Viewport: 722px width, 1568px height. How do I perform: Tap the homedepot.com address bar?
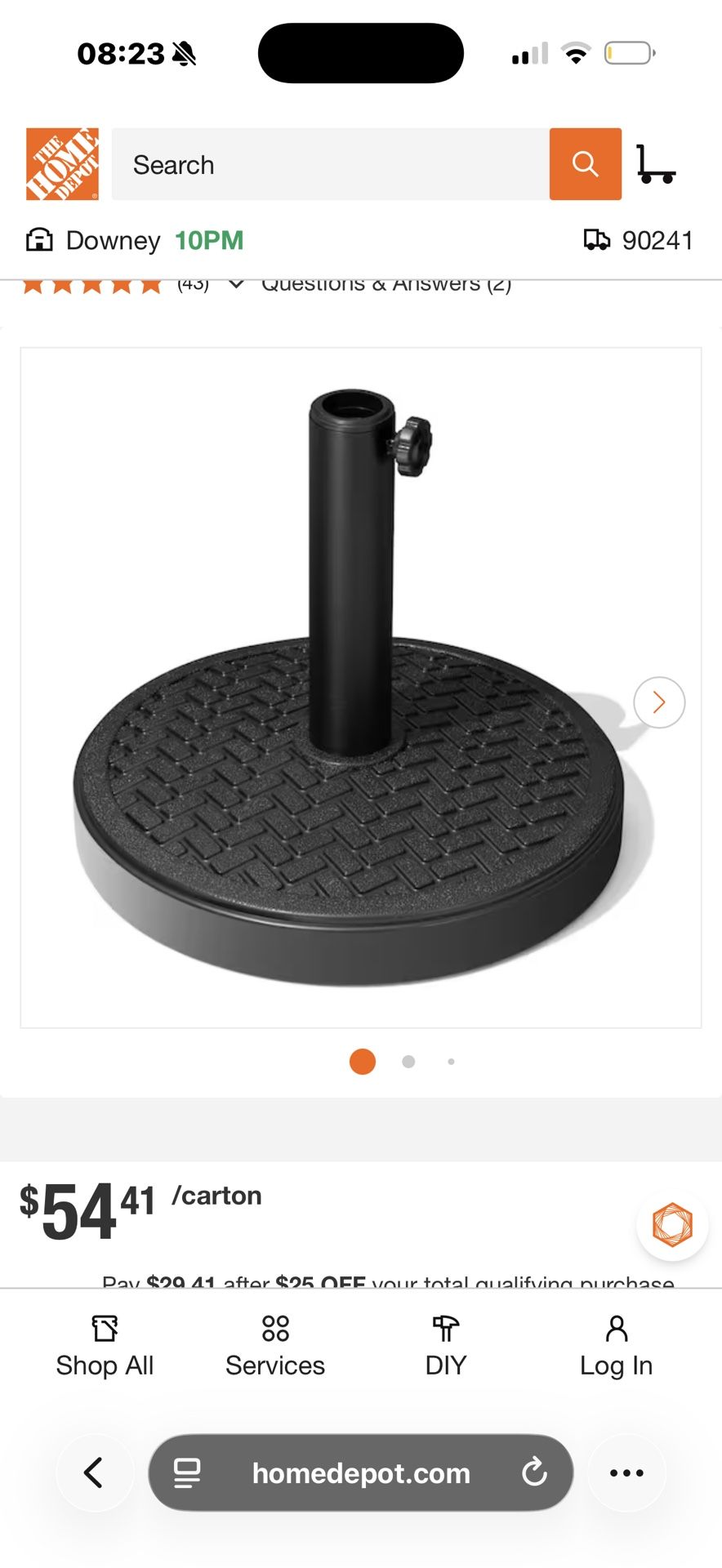pyautogui.click(x=360, y=1473)
